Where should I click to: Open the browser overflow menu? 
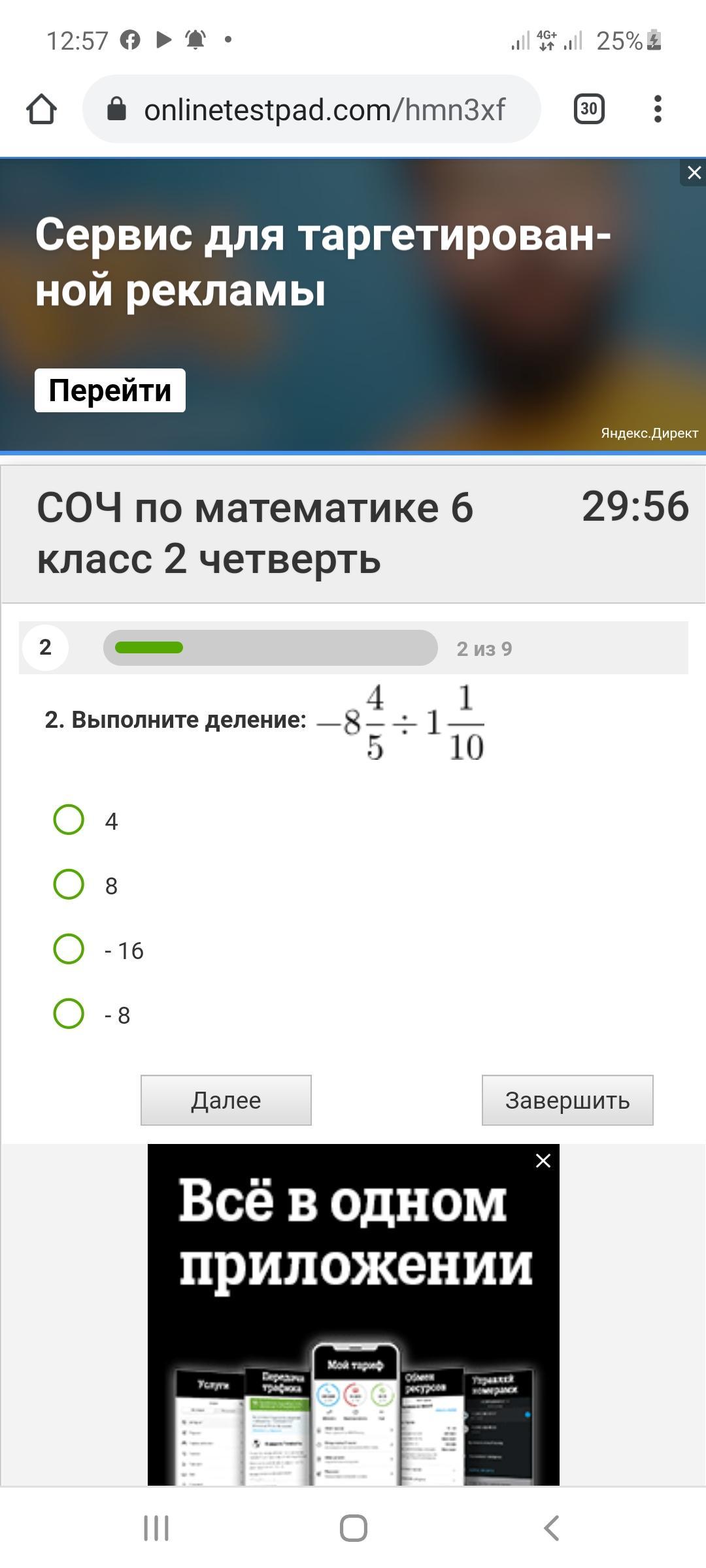[658, 109]
